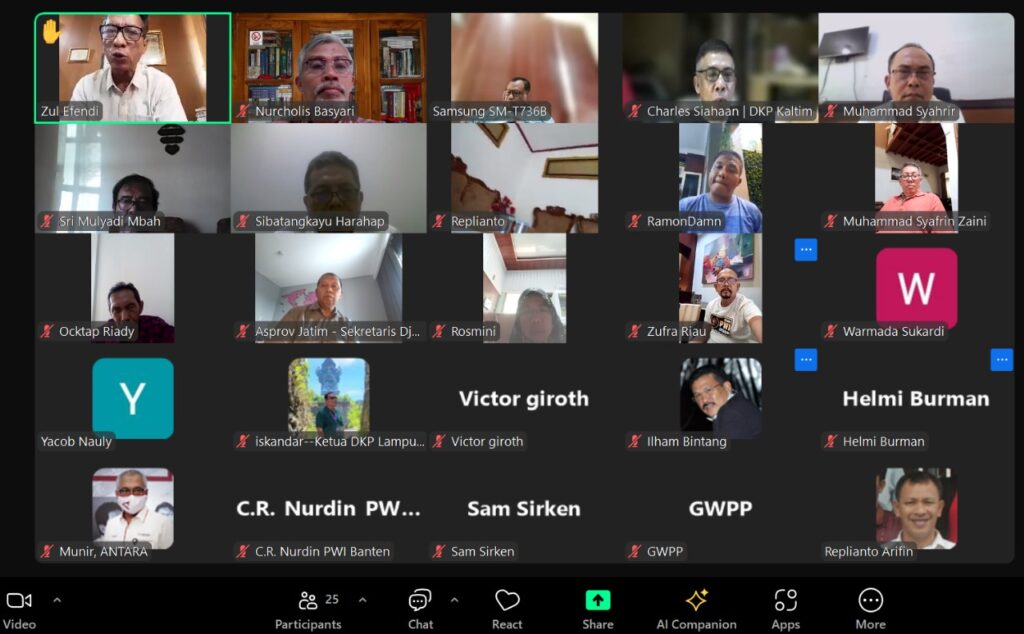
Task: Select Yacob Nauly's participant tile
Action: (x=132, y=398)
